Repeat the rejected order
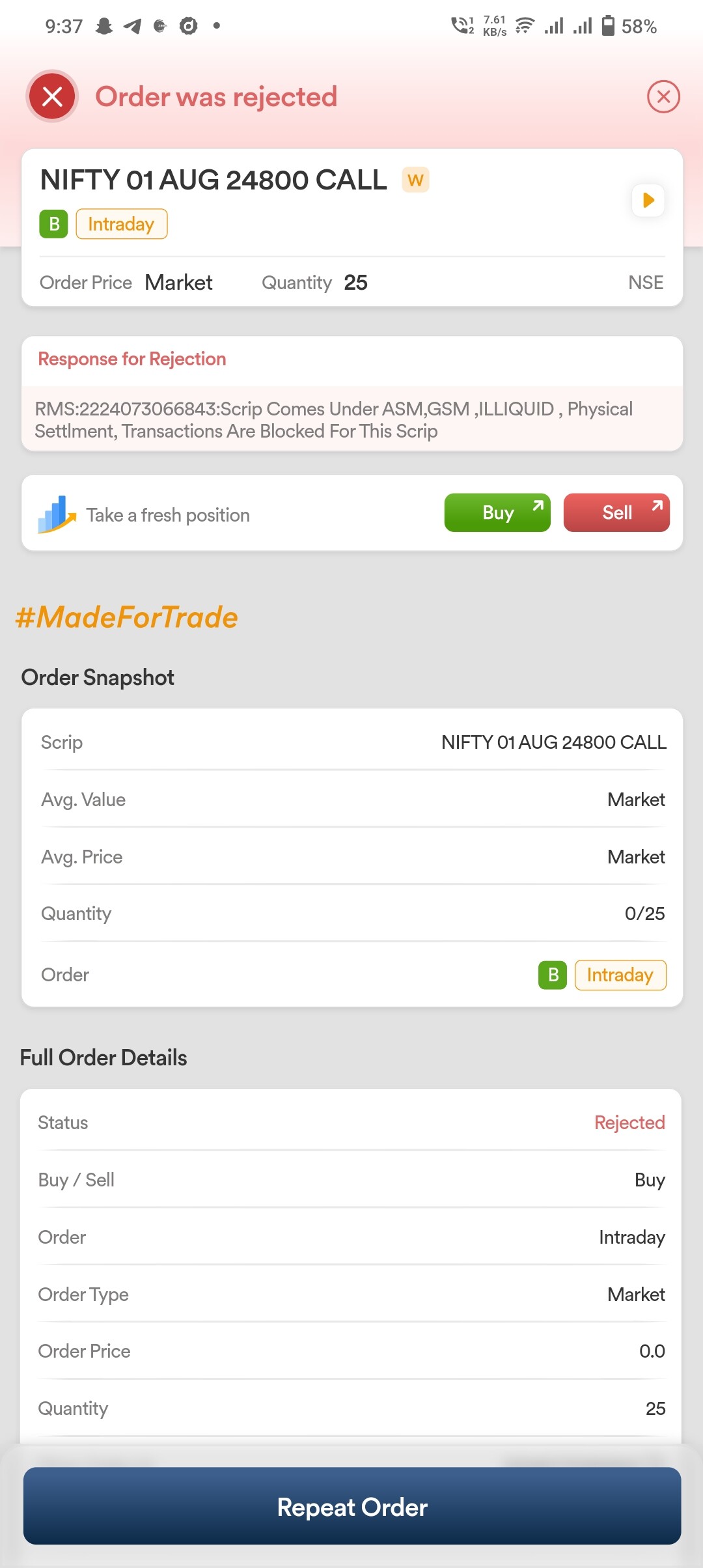Screen dimensions: 703x1568 click(x=352, y=1505)
